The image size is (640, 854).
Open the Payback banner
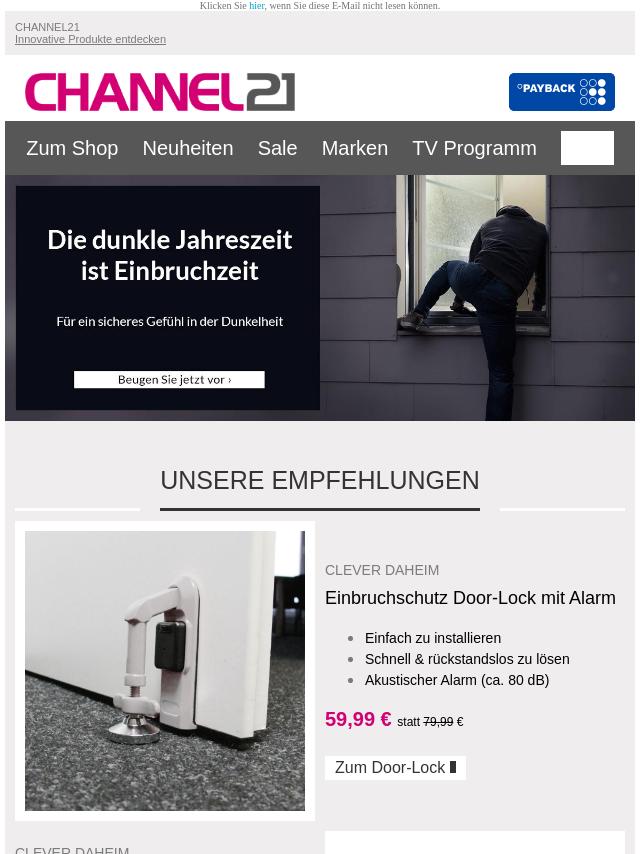[x=561, y=92]
